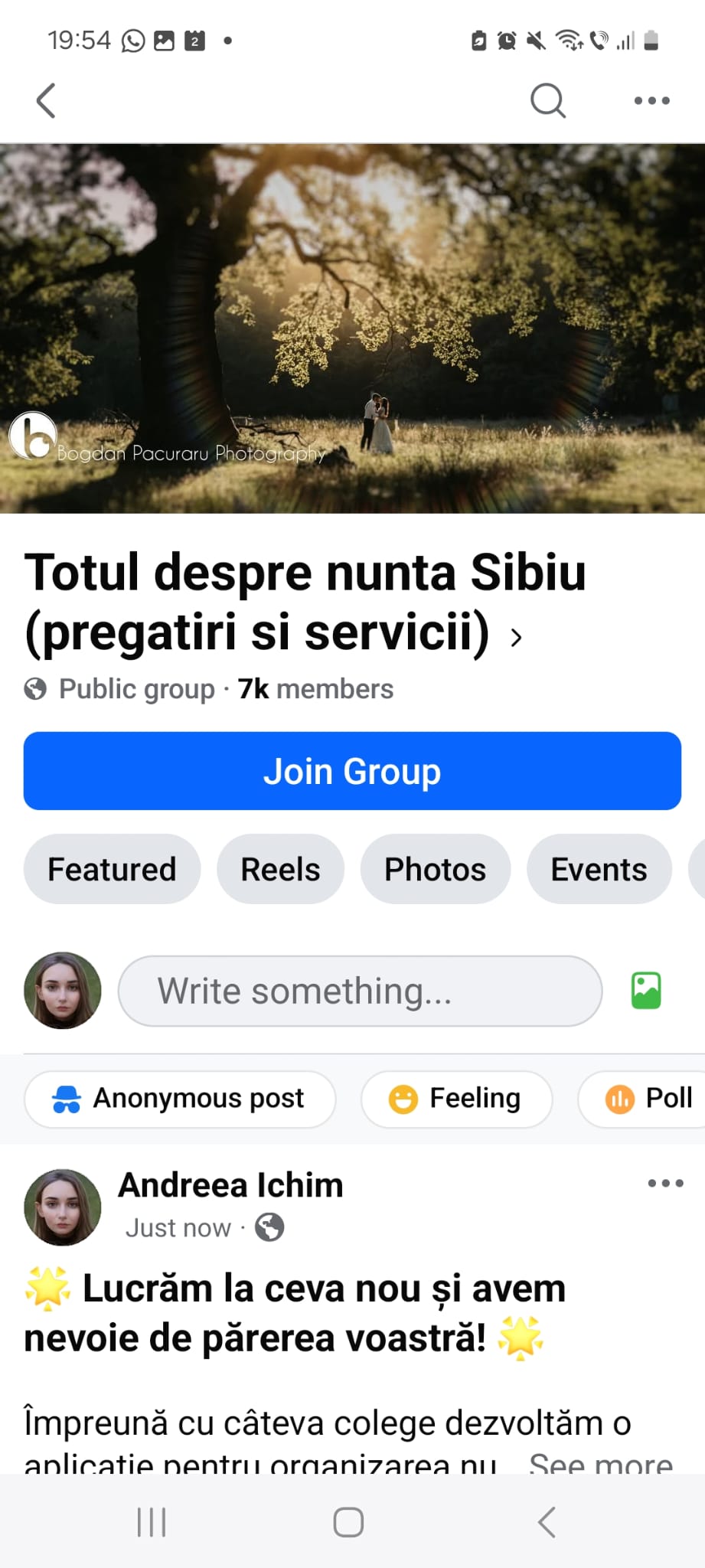705x1568 pixels.
Task: Select the Anonymous post icon
Action: click(x=67, y=1099)
